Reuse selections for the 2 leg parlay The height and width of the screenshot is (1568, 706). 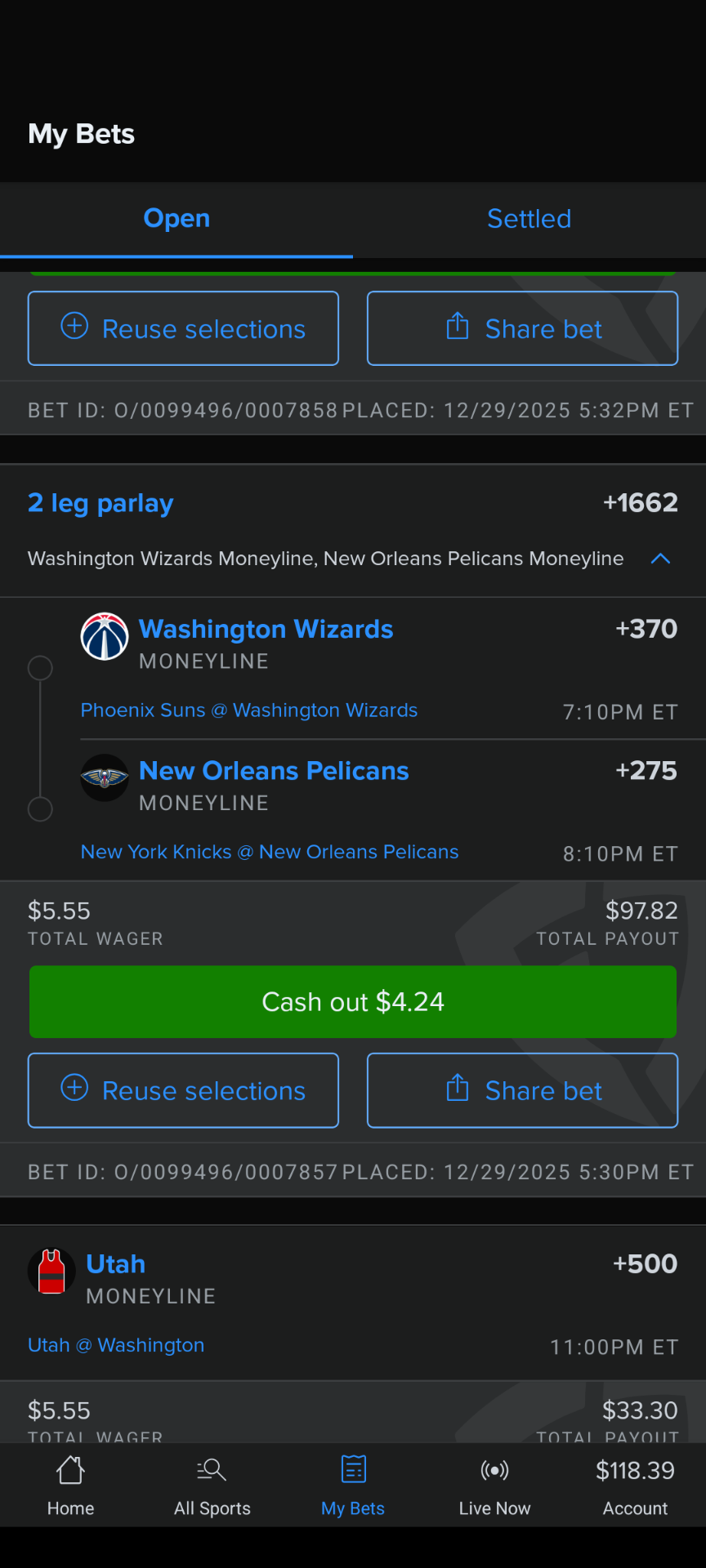[183, 1090]
